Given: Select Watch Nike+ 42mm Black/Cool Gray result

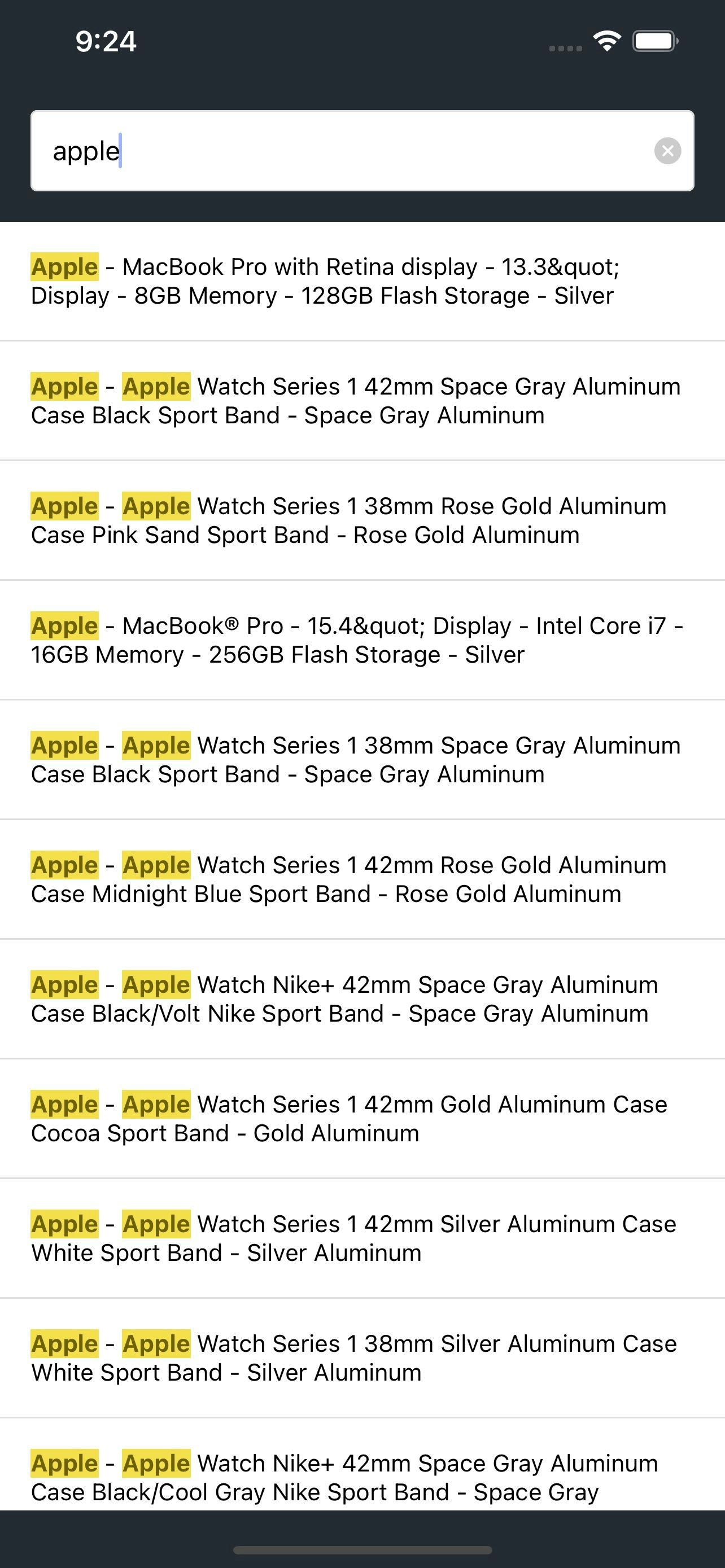Looking at the screenshot, I should [x=361, y=1476].
